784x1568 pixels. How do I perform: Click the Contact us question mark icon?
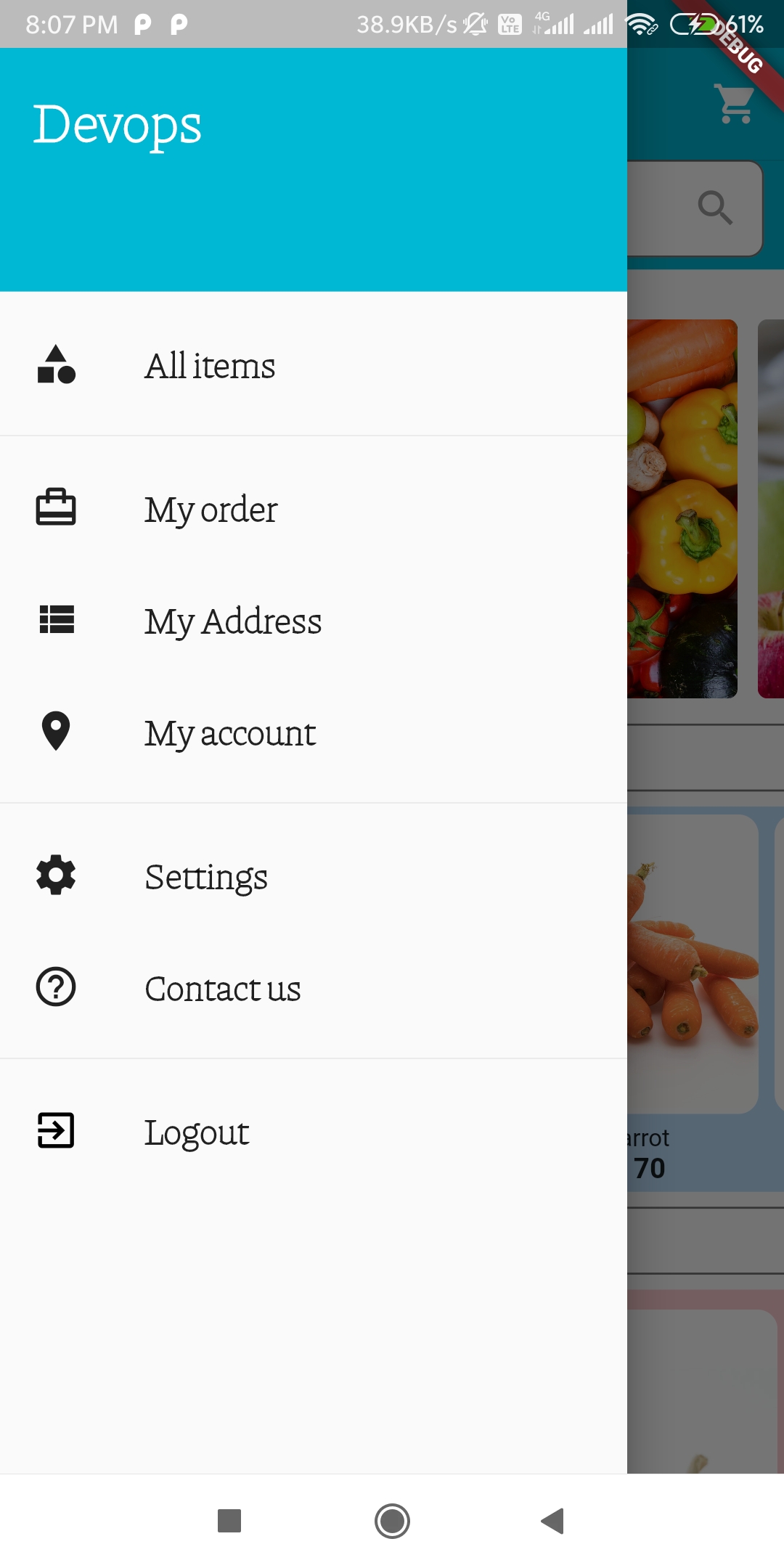coord(56,988)
